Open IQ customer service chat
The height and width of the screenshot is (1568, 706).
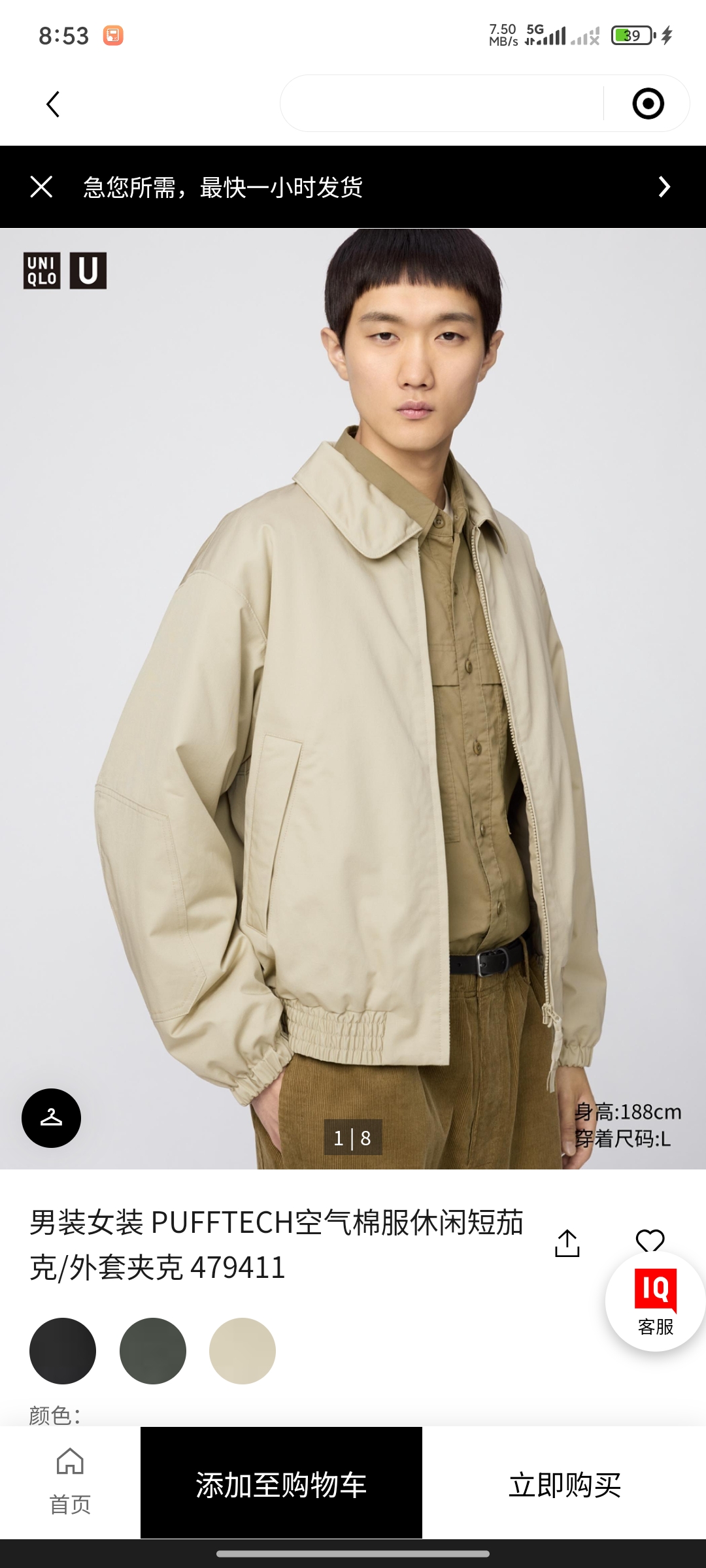click(655, 1301)
